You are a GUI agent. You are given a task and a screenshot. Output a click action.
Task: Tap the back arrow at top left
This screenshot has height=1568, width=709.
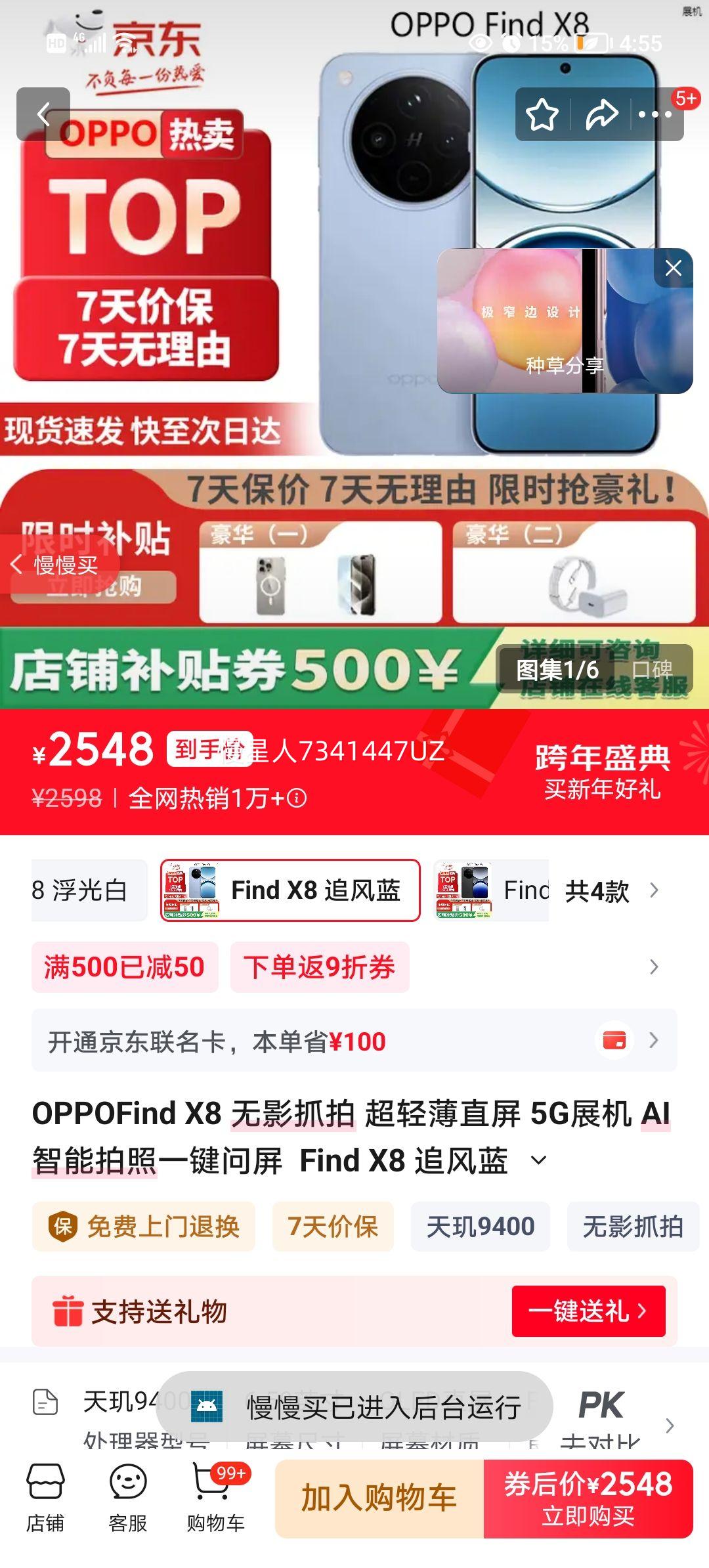coord(44,114)
